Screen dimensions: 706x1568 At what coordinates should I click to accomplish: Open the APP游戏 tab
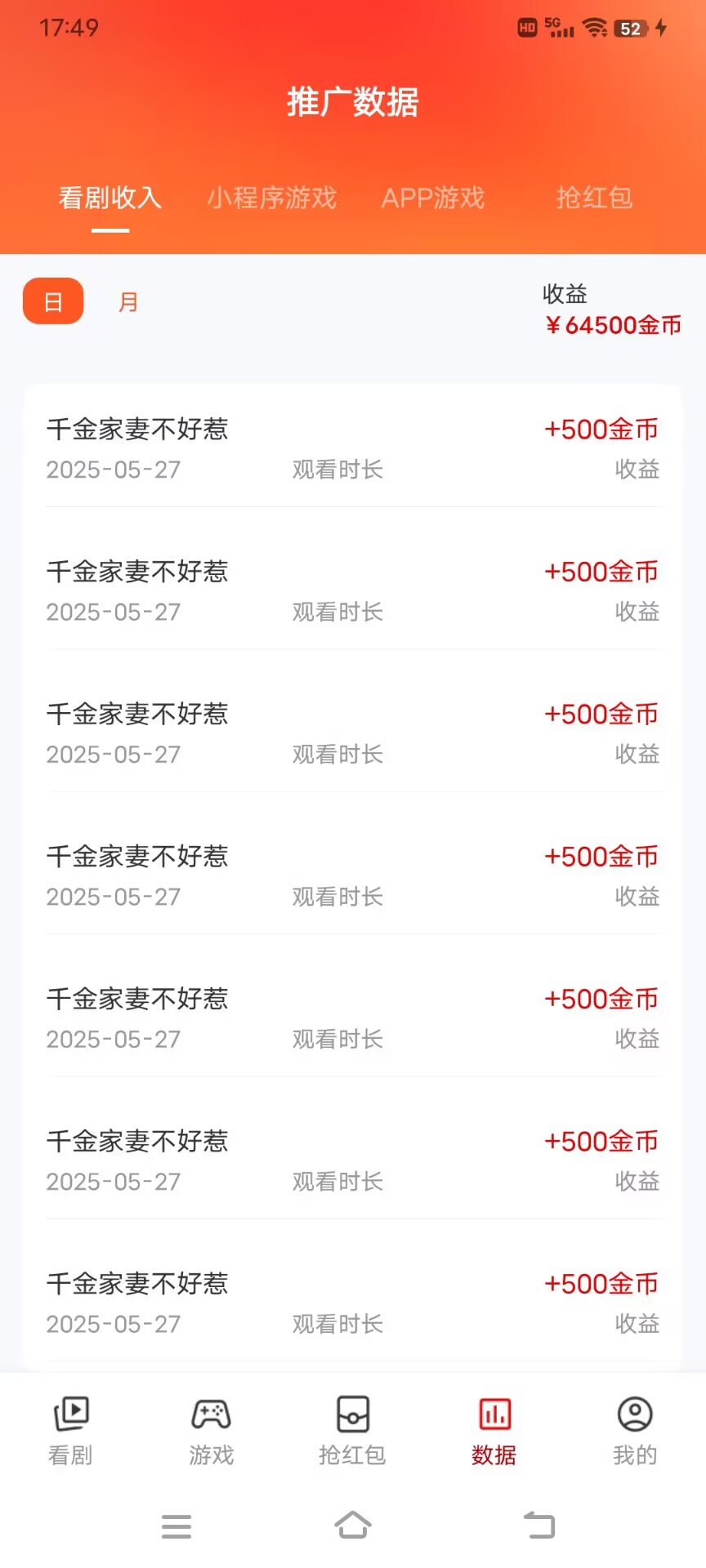click(x=433, y=198)
